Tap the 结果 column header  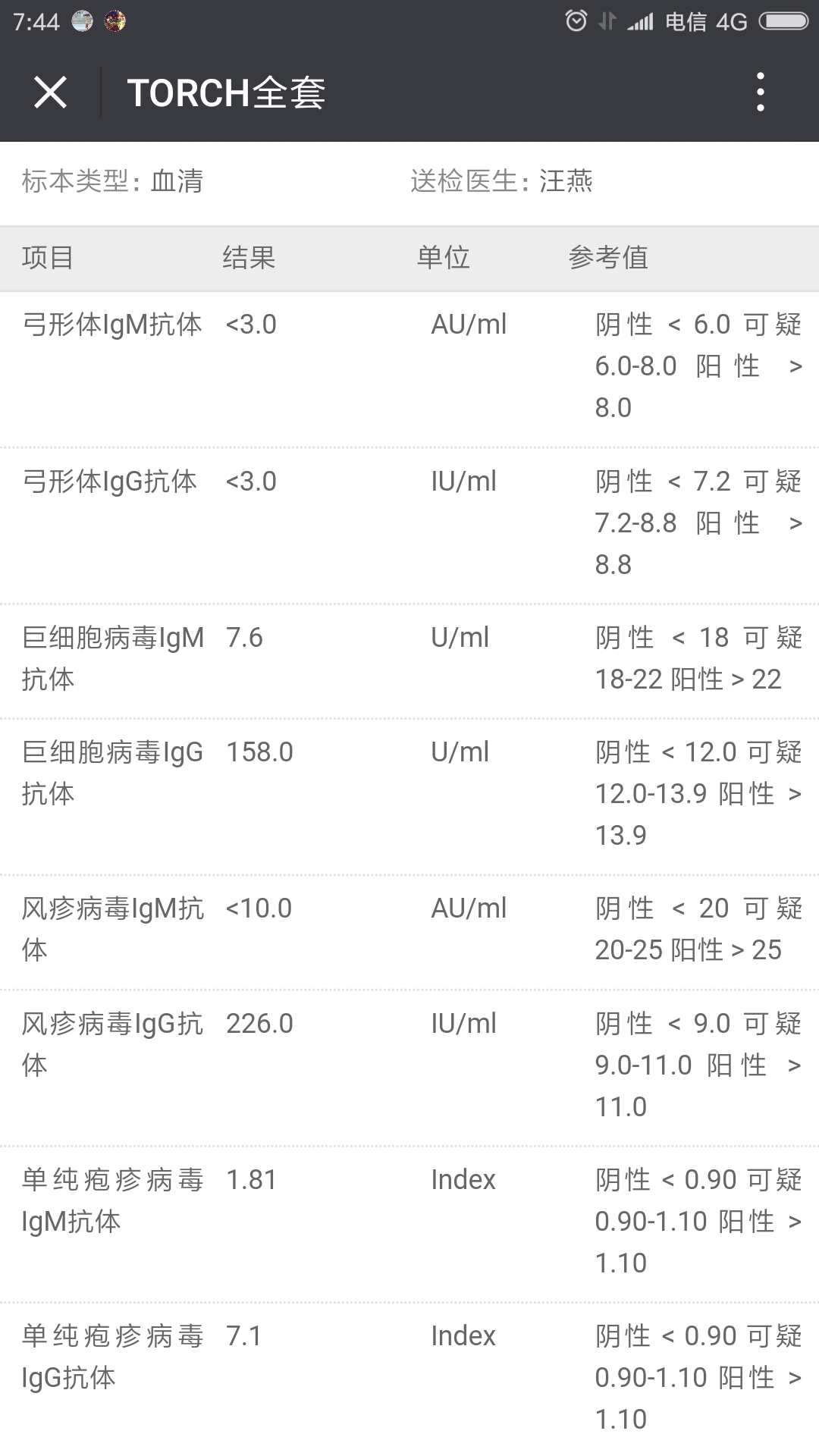click(x=248, y=258)
